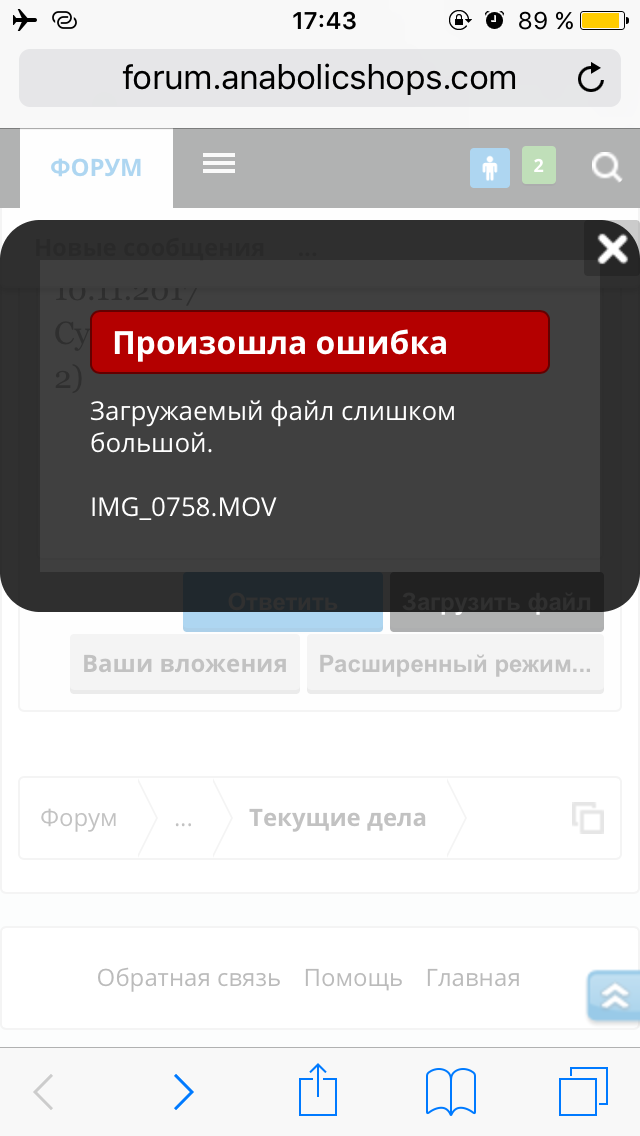Open Safari bookmarks

(450, 1090)
